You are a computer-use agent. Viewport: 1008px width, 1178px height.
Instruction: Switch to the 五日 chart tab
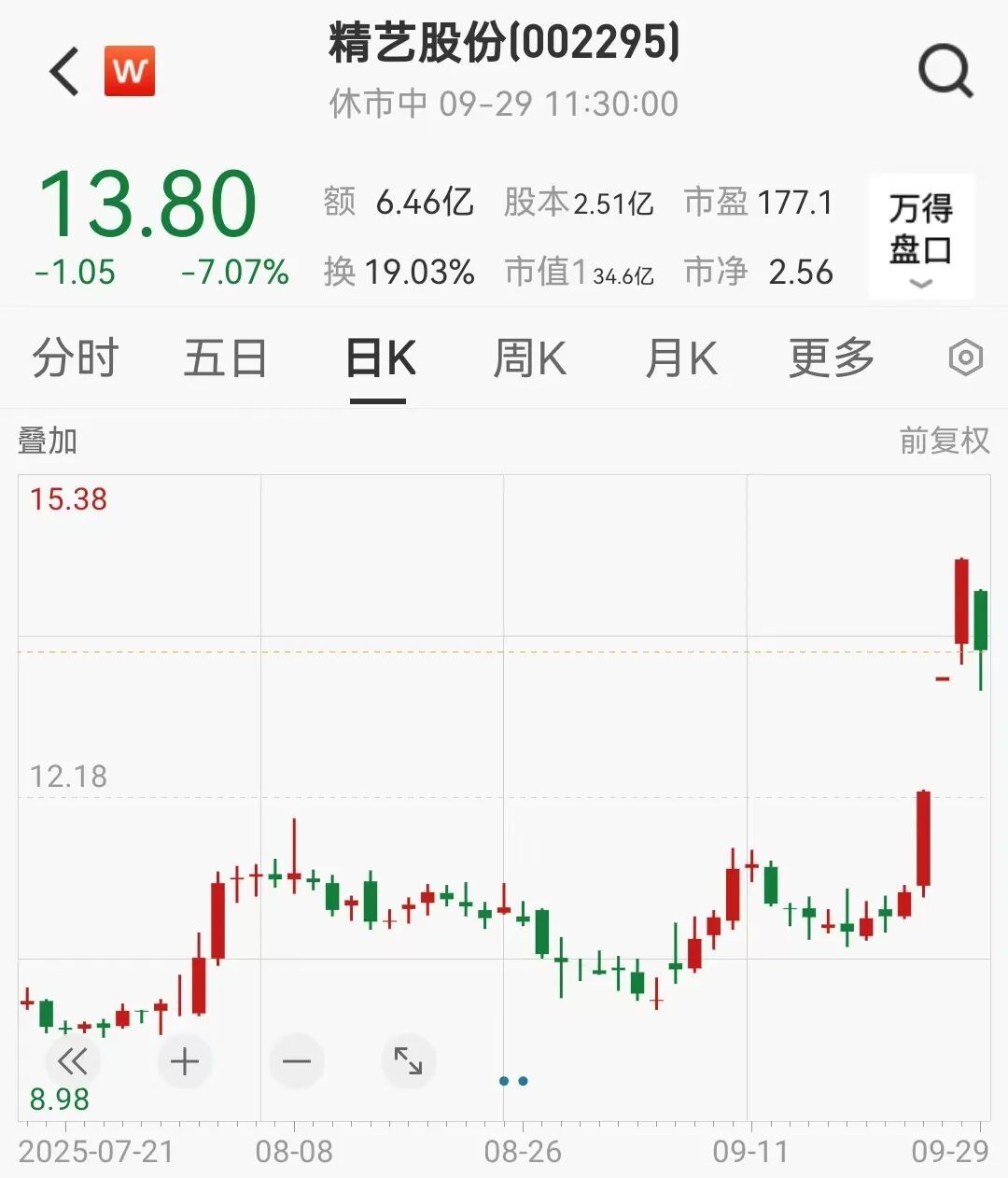(225, 358)
